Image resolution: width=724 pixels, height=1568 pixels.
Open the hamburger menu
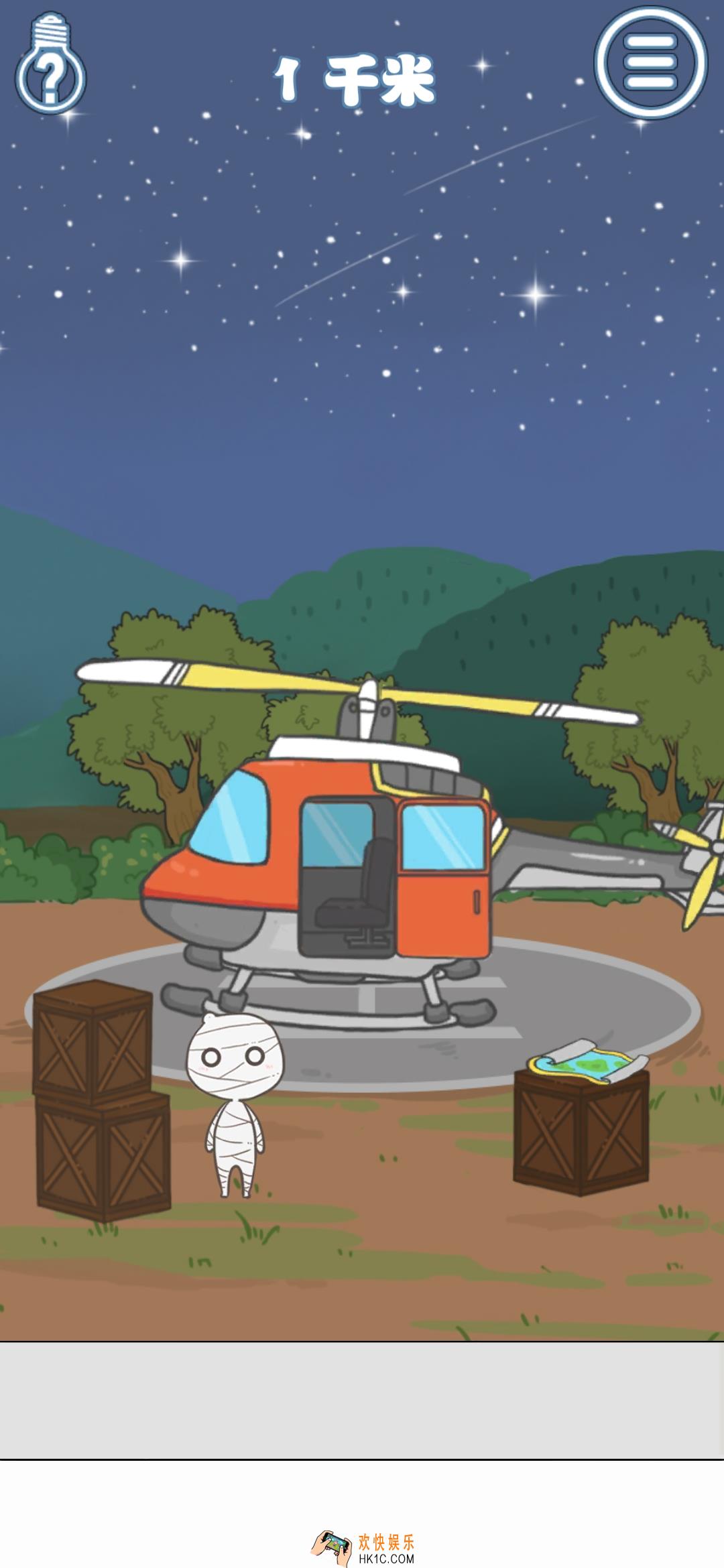tap(650, 62)
